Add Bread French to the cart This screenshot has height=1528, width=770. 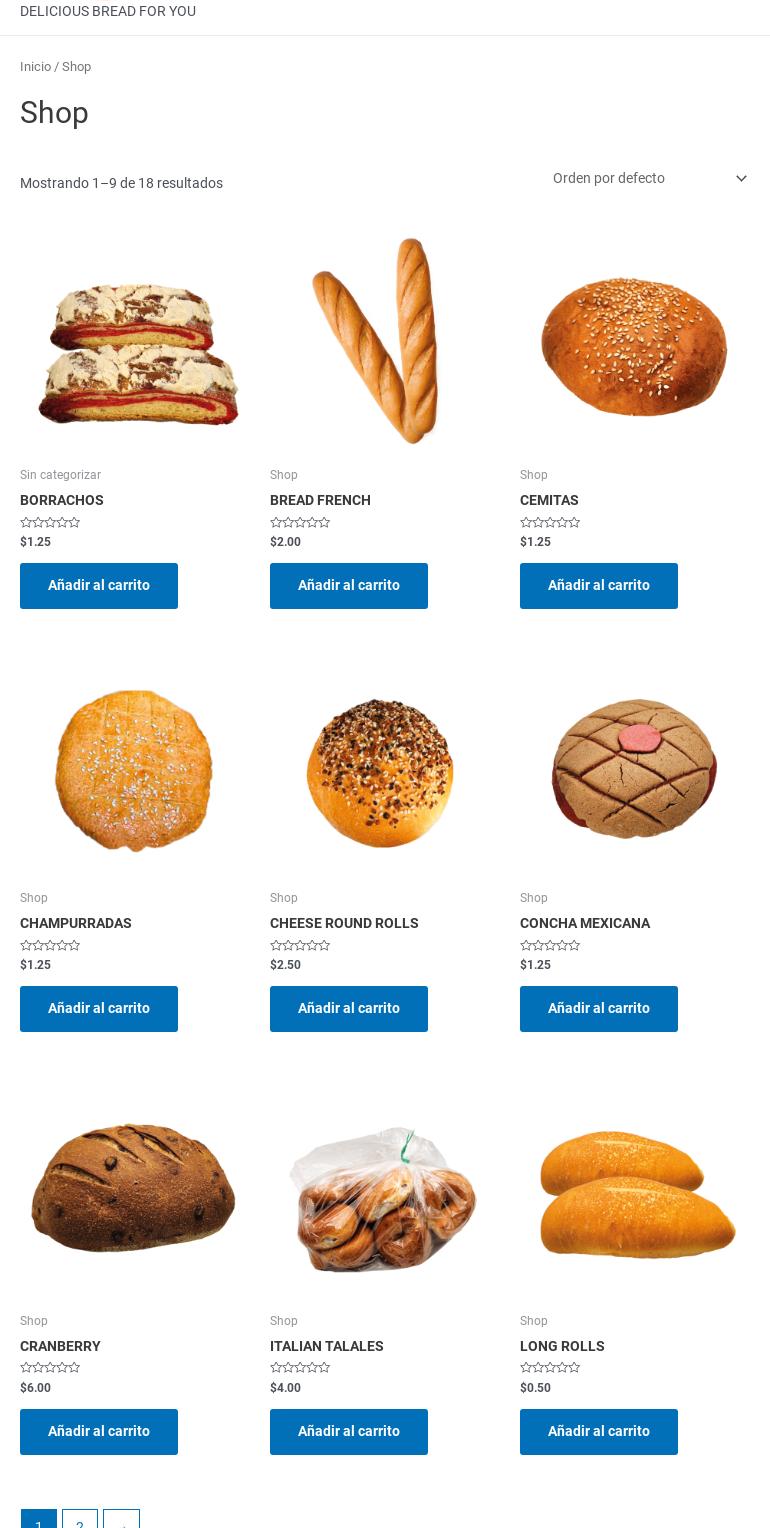(x=349, y=586)
